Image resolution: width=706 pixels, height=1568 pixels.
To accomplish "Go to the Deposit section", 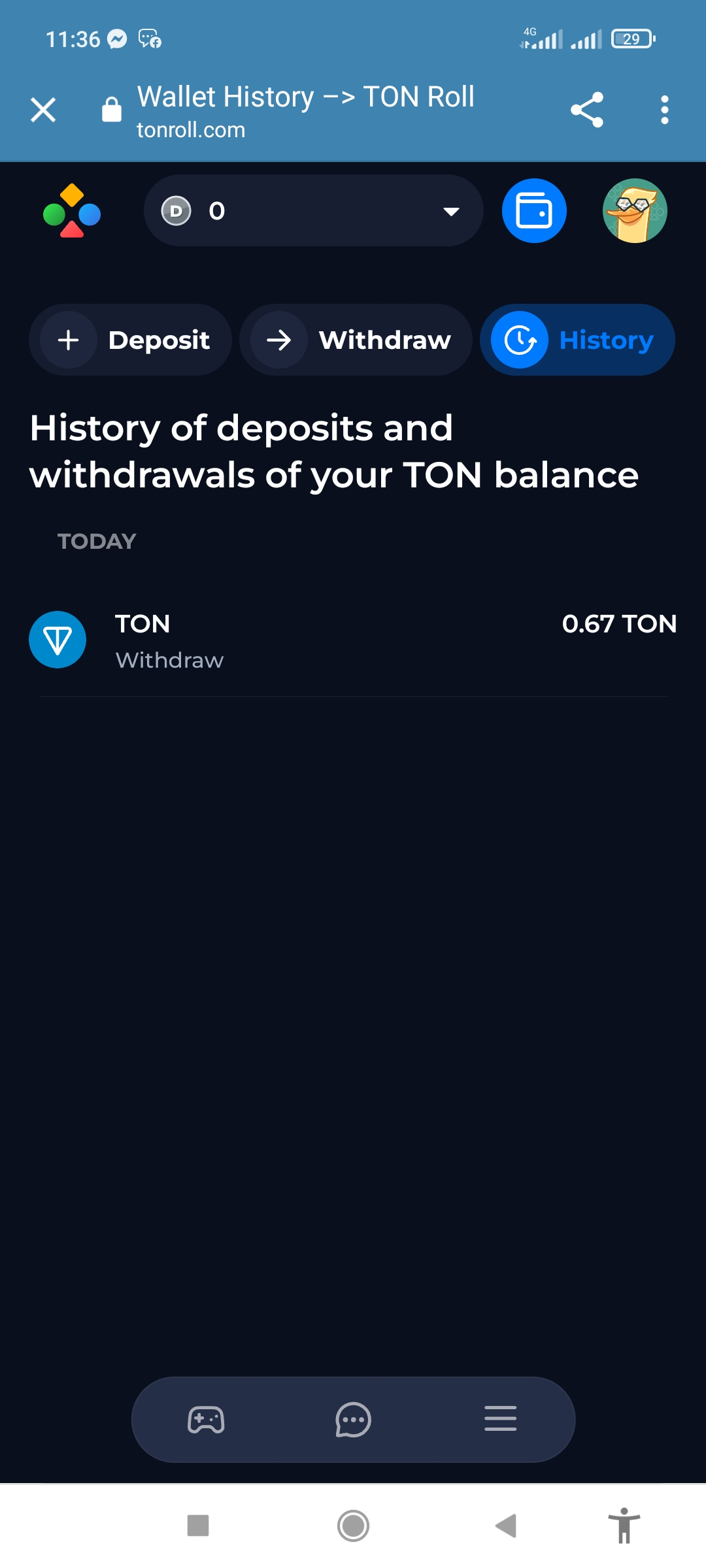I will pos(130,340).
